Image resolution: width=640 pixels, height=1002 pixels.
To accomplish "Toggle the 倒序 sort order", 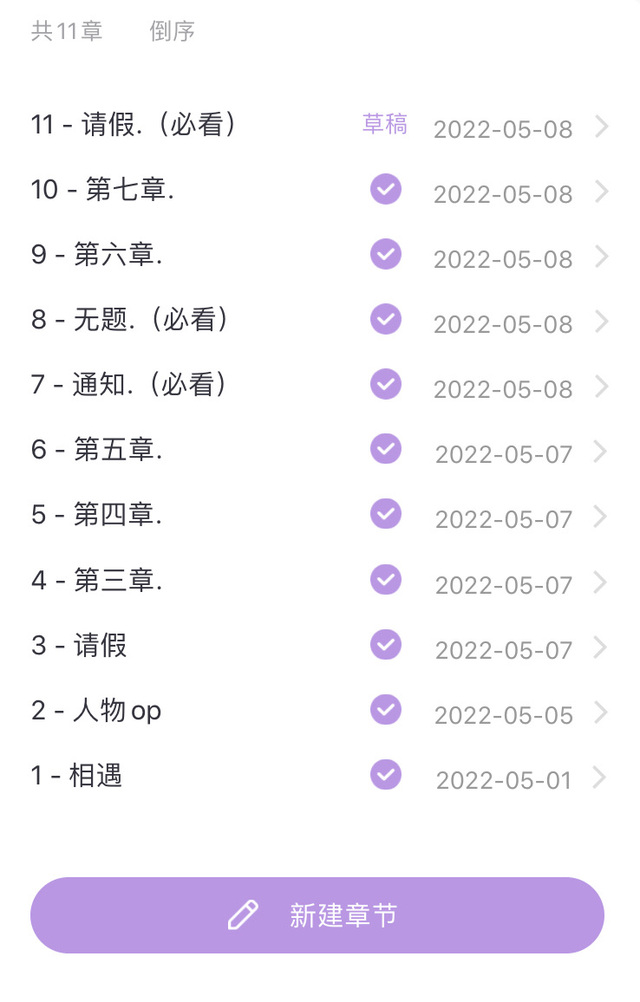I will click(172, 31).
